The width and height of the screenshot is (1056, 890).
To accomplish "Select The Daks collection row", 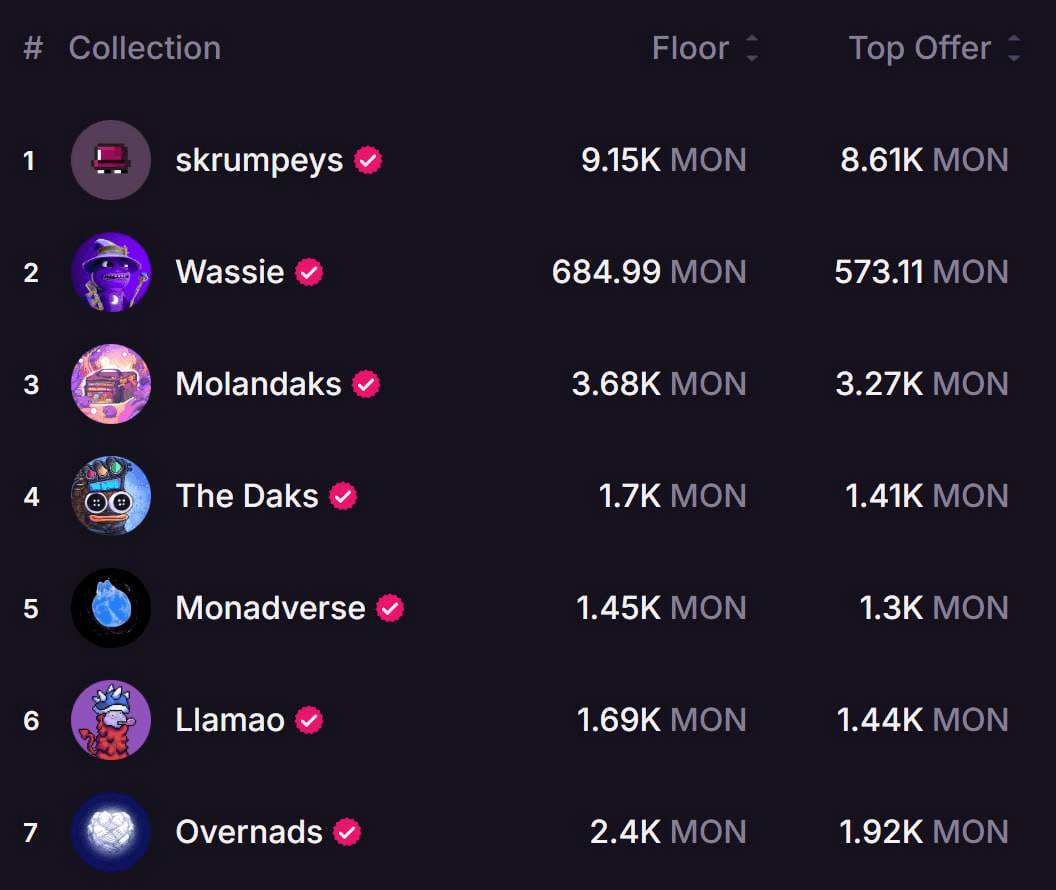I will pos(247,496).
